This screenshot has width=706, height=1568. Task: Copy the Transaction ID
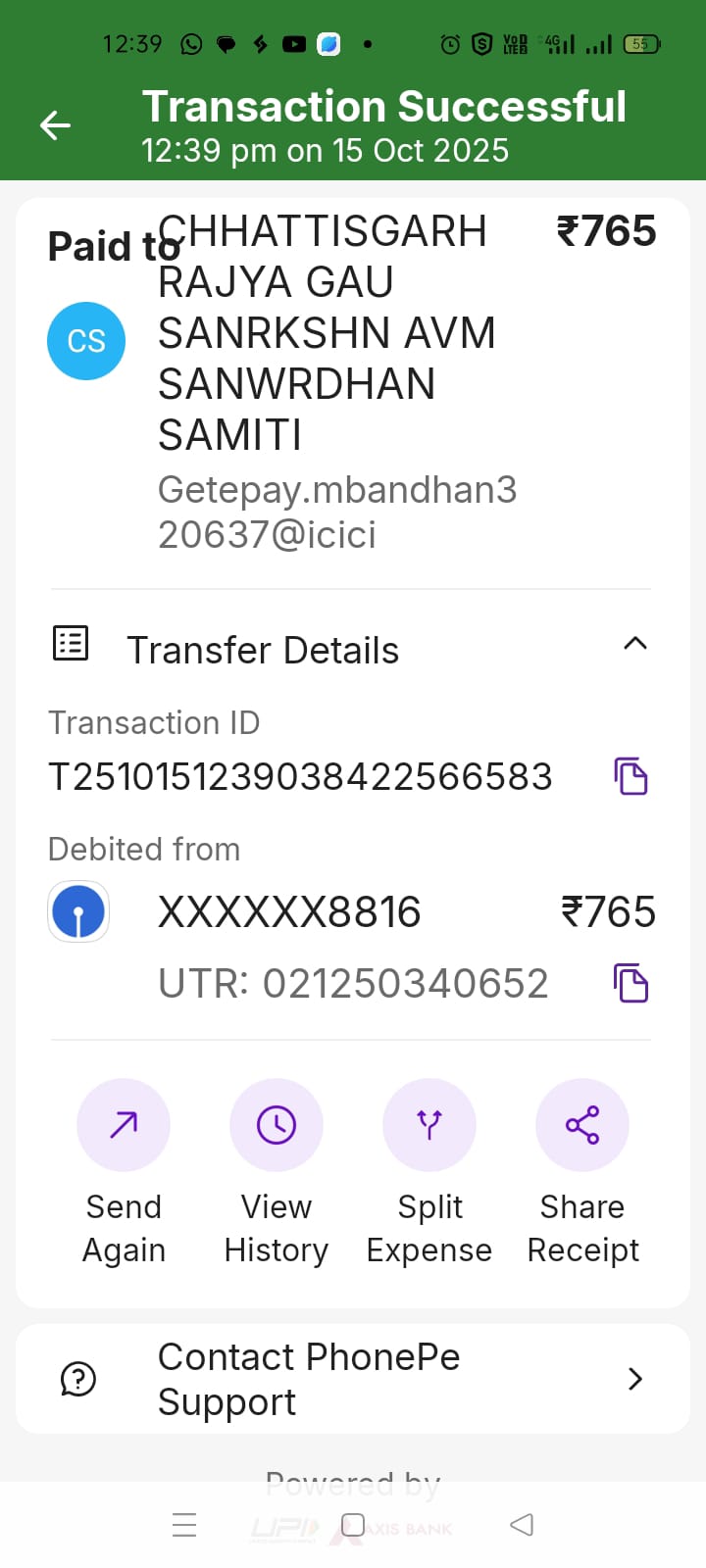(x=630, y=776)
